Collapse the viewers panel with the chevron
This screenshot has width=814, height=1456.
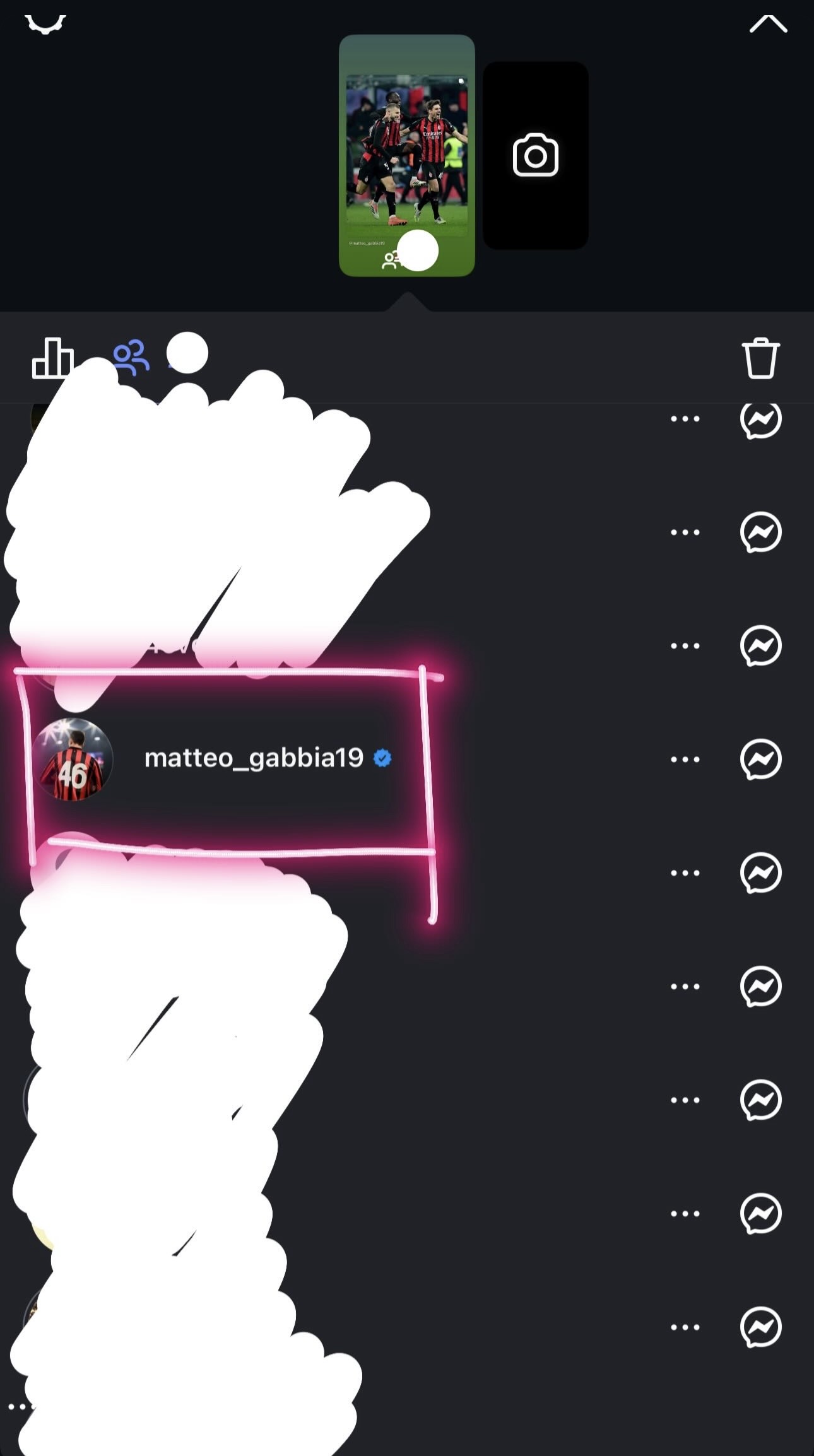coord(768,24)
